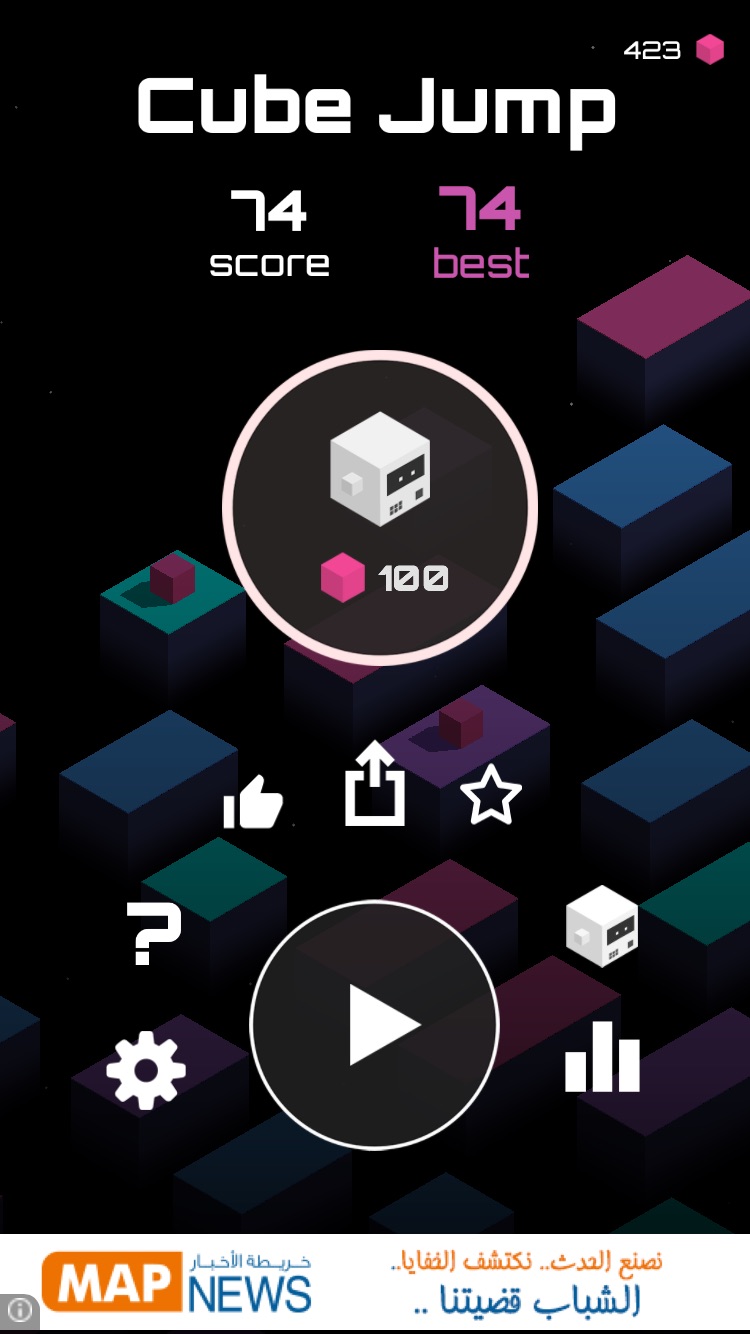Share the game with the share icon
This screenshot has height=1334, width=750.
click(x=375, y=784)
